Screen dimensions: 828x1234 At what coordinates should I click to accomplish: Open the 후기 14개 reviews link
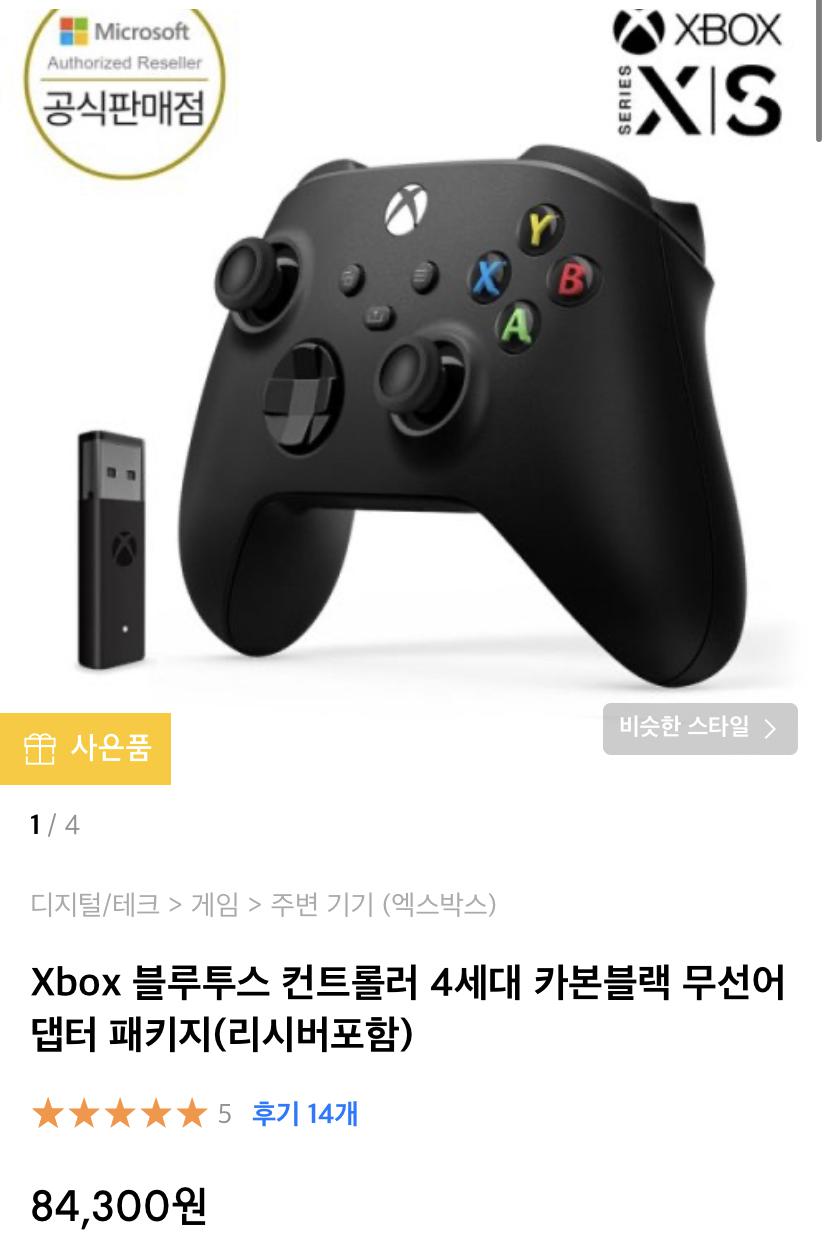305,1113
